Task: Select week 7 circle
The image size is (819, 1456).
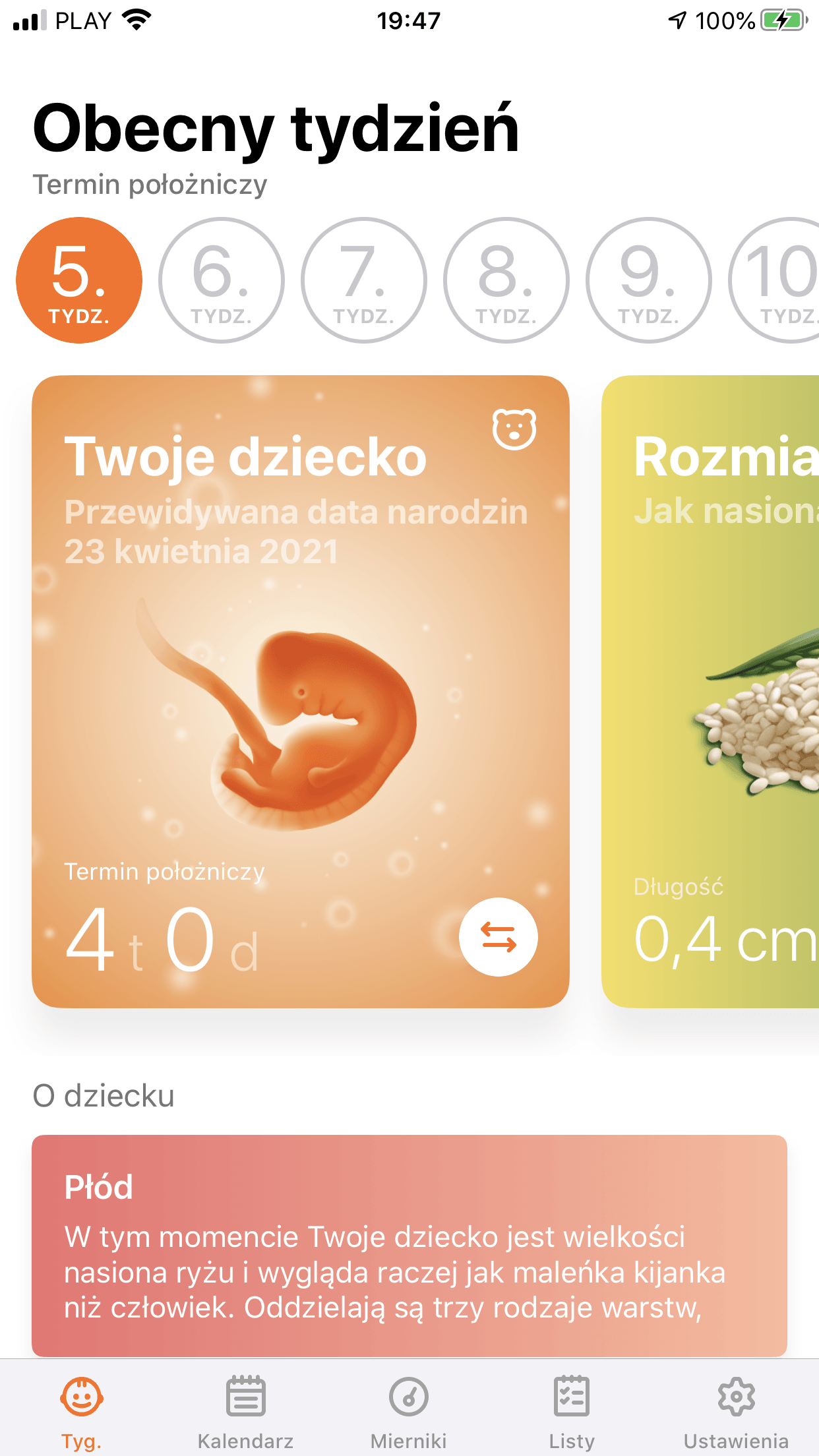Action: (364, 280)
